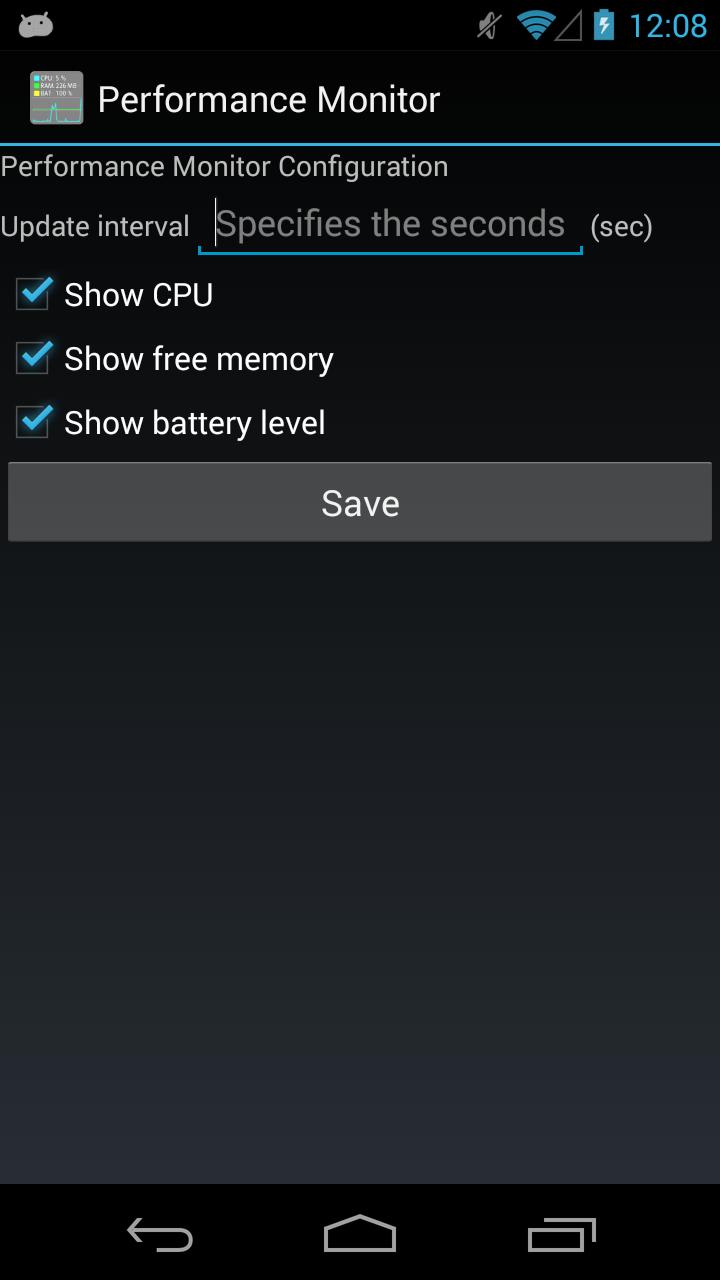Toggle the Show free memory checkbox
This screenshot has width=720, height=1280.
(33, 359)
